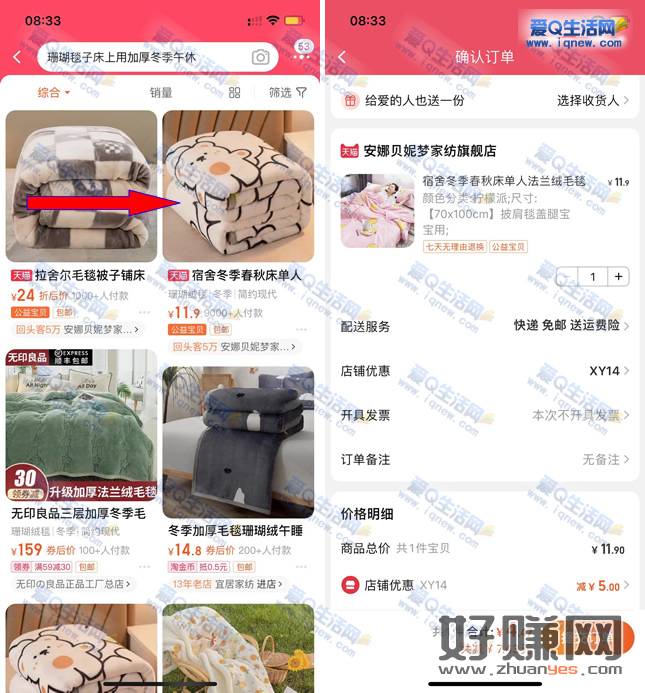
Task: Sort results by 销量
Action: coord(161,92)
